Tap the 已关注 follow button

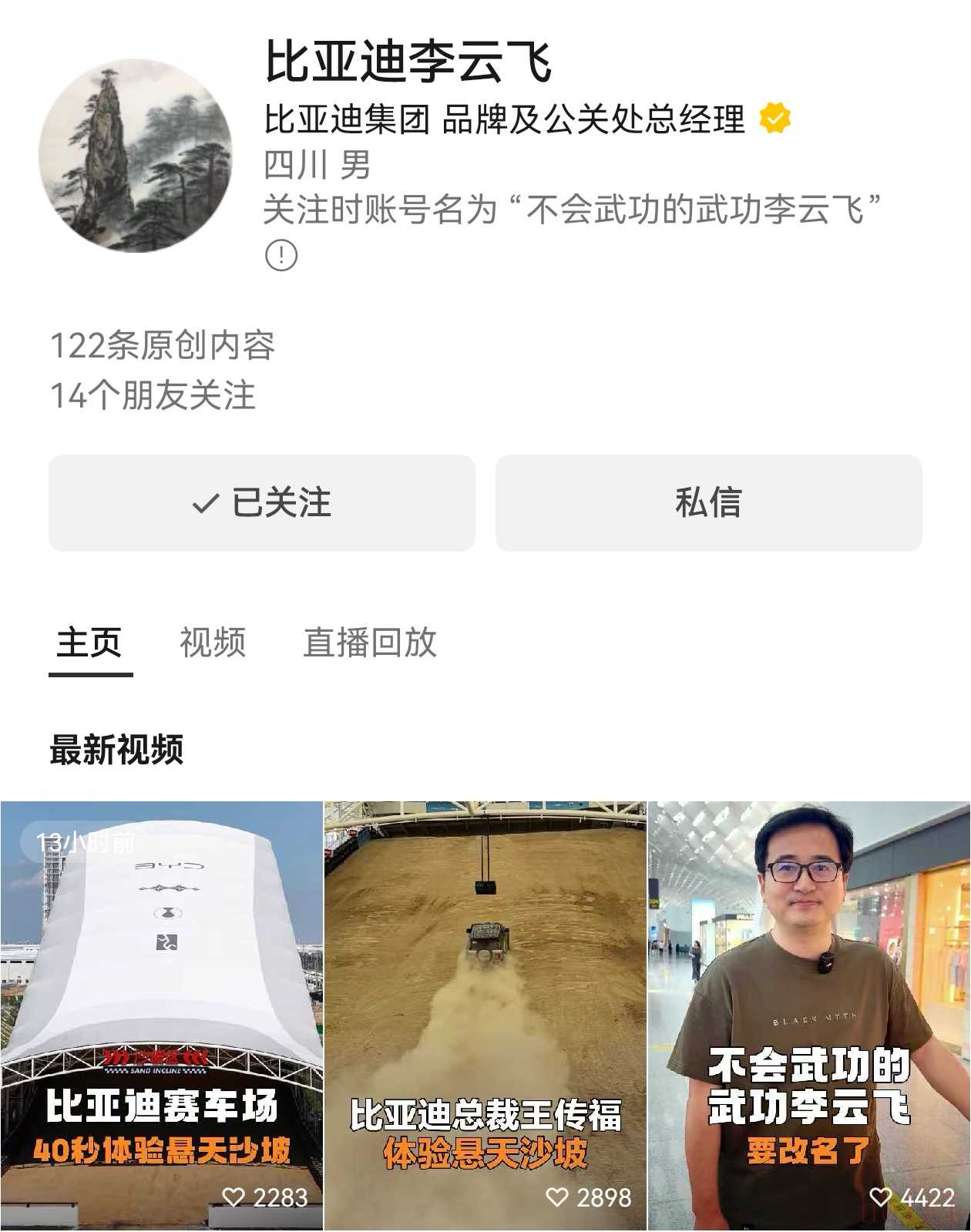coord(261,503)
